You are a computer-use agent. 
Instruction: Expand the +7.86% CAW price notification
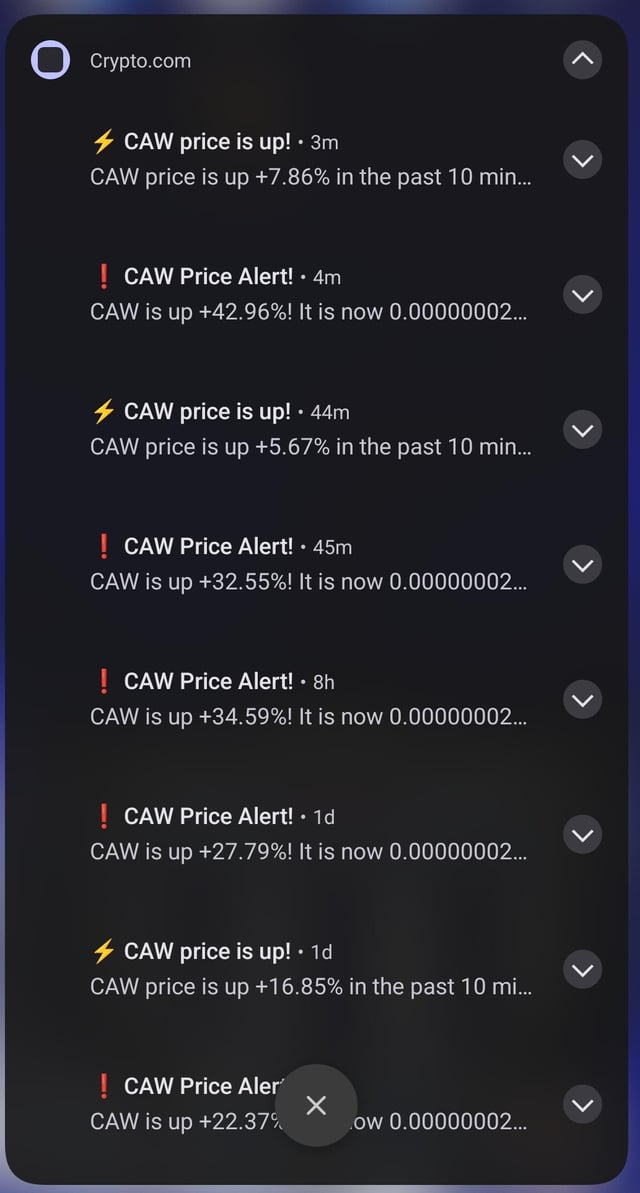click(x=582, y=160)
